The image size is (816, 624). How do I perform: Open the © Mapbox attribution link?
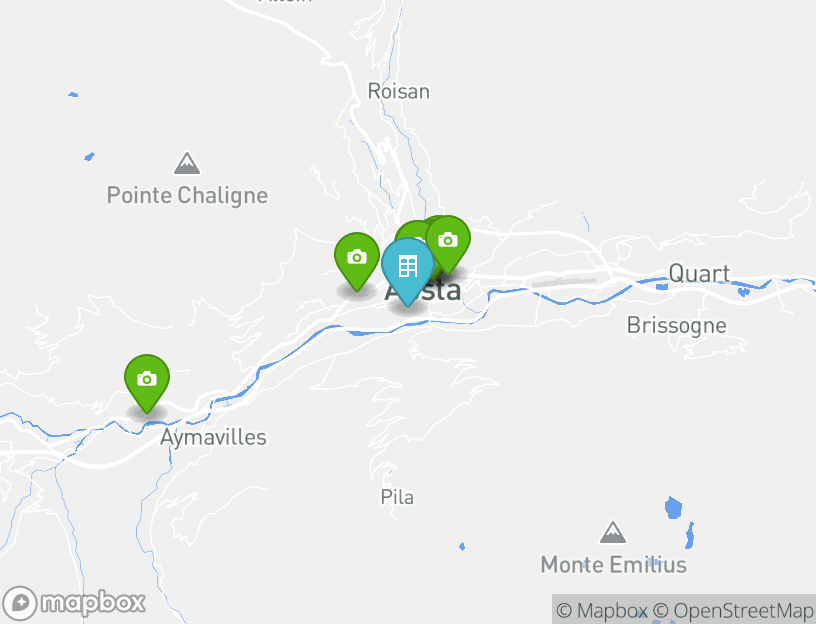tap(601, 610)
